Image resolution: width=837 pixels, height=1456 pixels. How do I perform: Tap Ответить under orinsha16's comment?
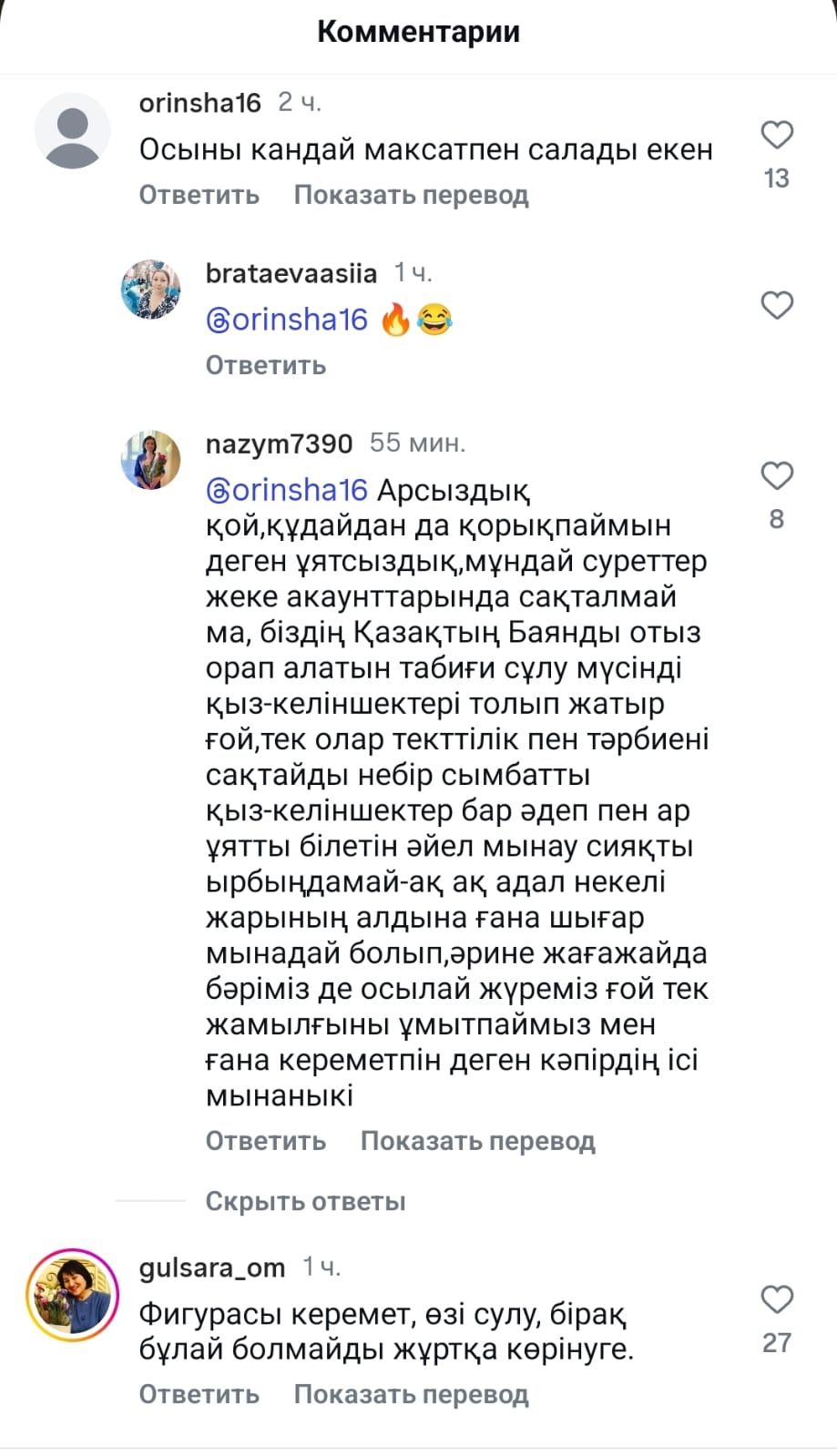click(x=199, y=196)
